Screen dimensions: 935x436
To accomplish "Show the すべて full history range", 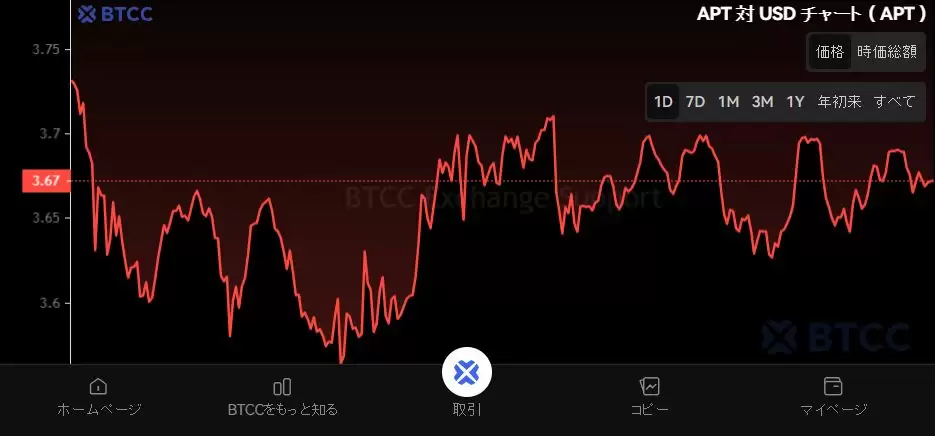I will (894, 101).
